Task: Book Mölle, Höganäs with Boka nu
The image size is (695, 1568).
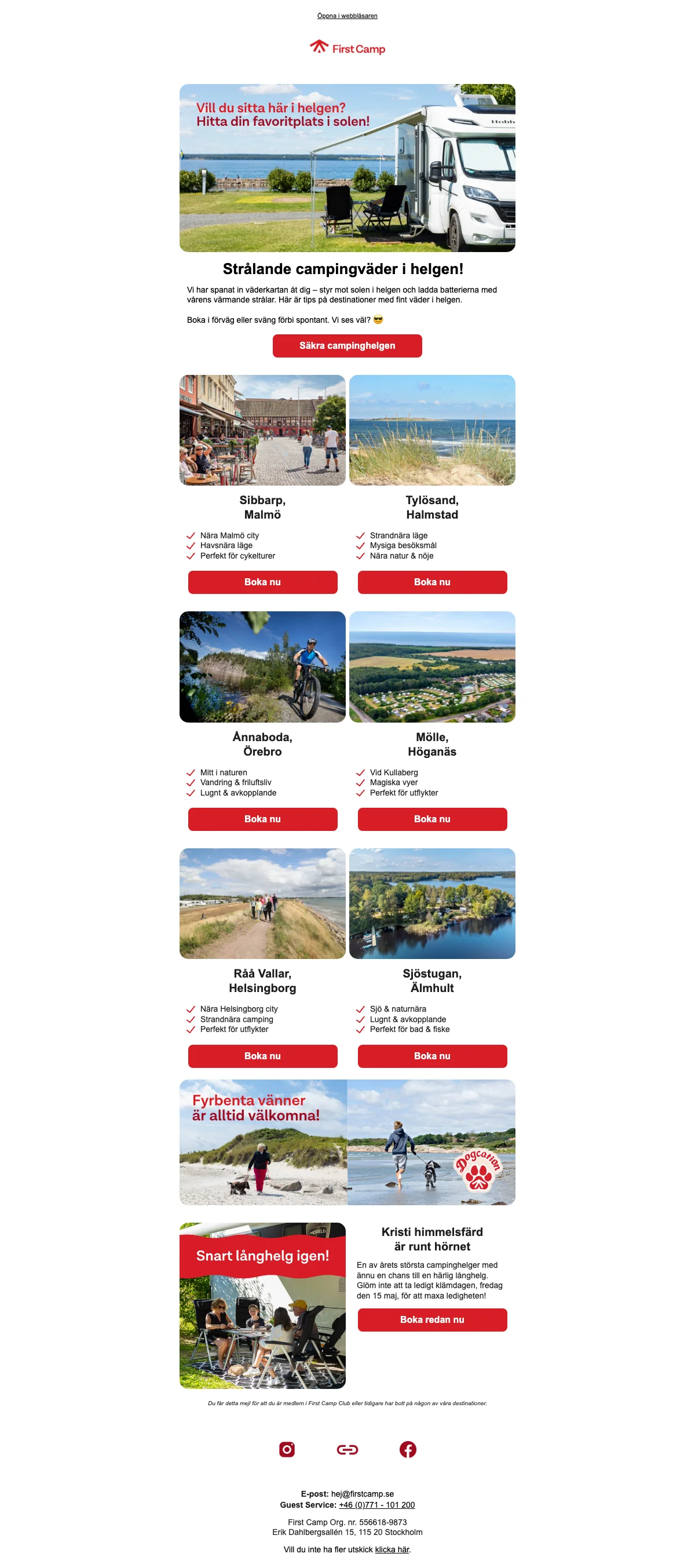Action: (432, 819)
